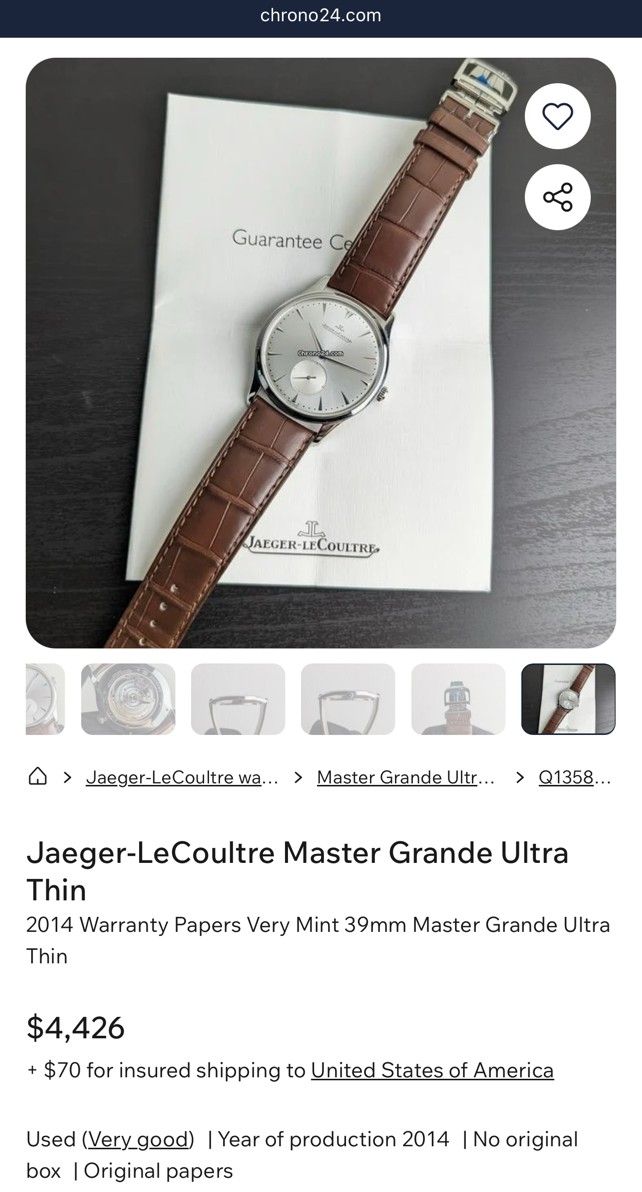Select the watch with guarantee paper thumbnail

[568, 699]
